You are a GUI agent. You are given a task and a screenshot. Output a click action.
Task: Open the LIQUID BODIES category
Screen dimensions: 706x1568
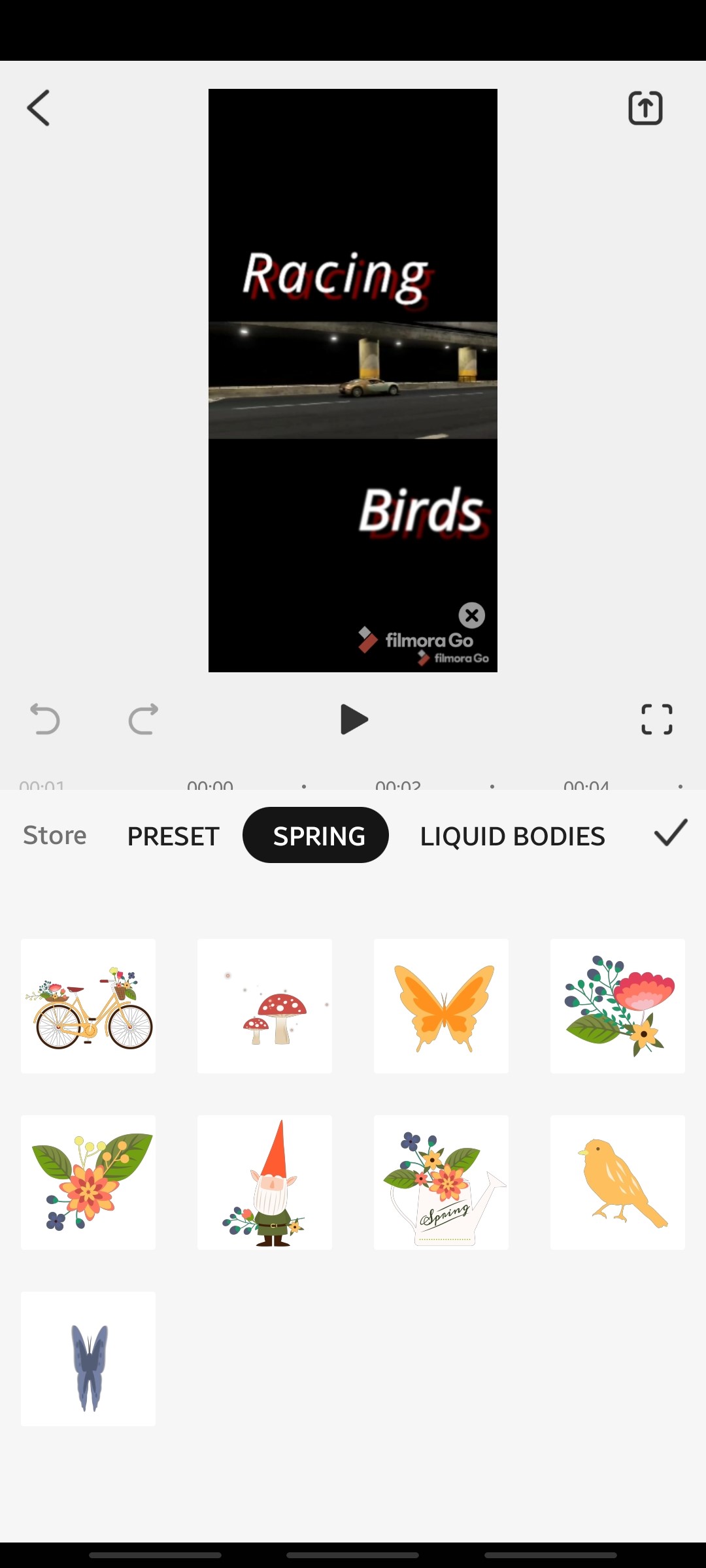tap(513, 835)
